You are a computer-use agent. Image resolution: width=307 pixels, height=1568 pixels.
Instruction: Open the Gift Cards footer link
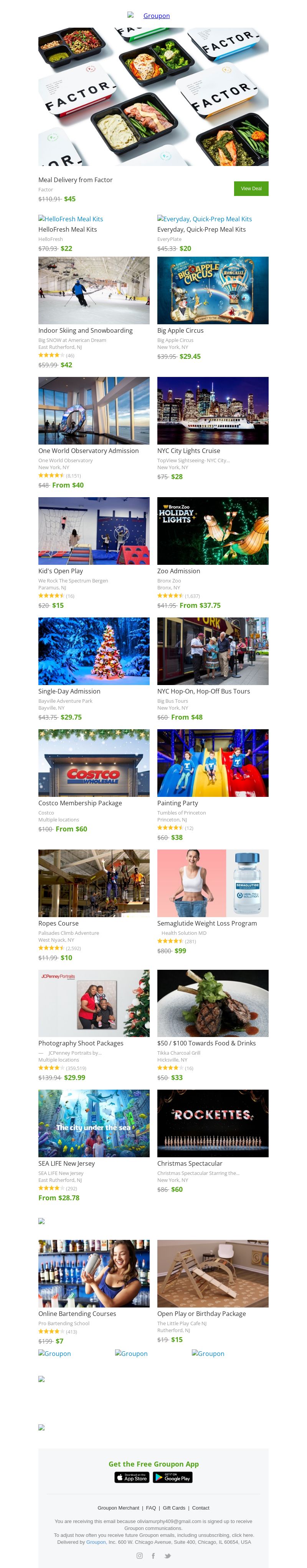click(x=174, y=1508)
